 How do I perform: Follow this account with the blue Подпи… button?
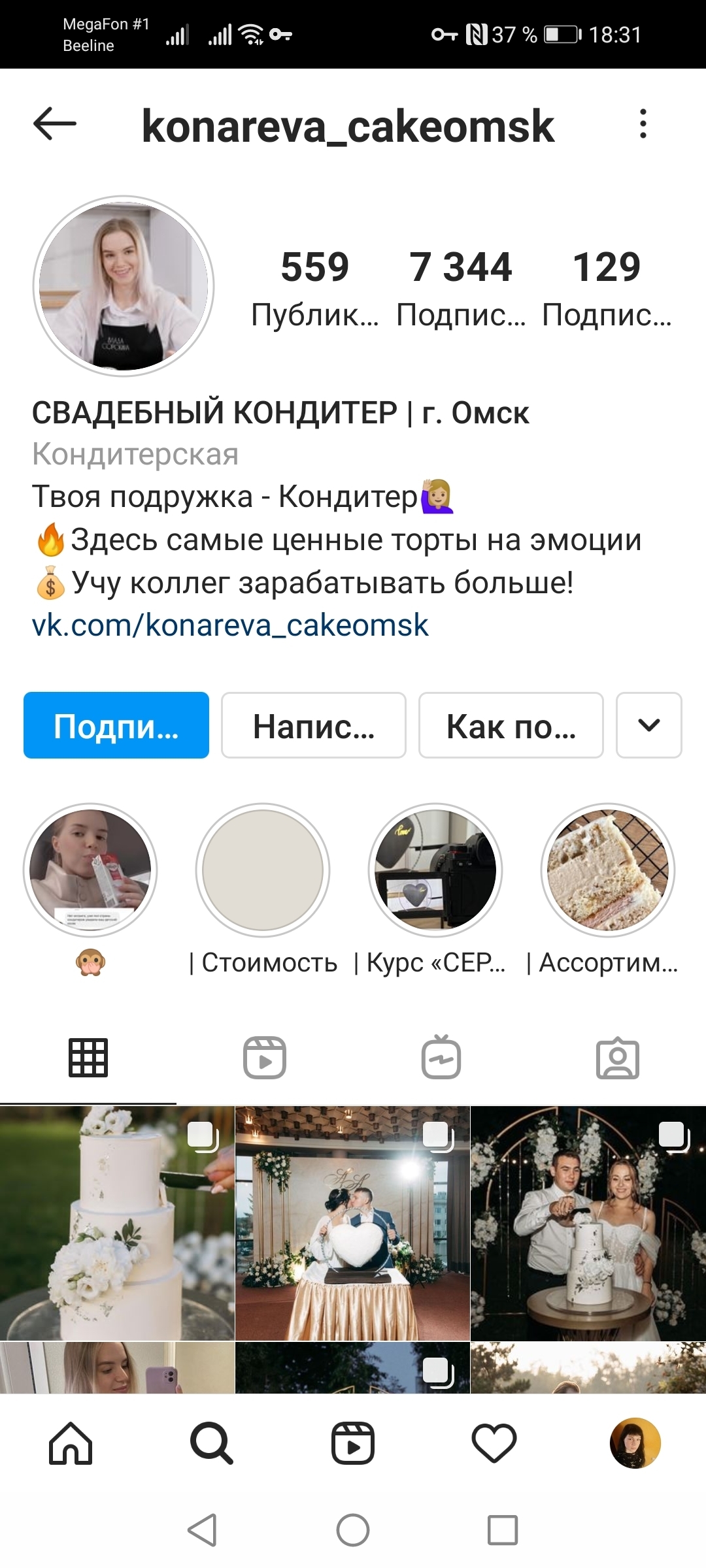tap(116, 725)
